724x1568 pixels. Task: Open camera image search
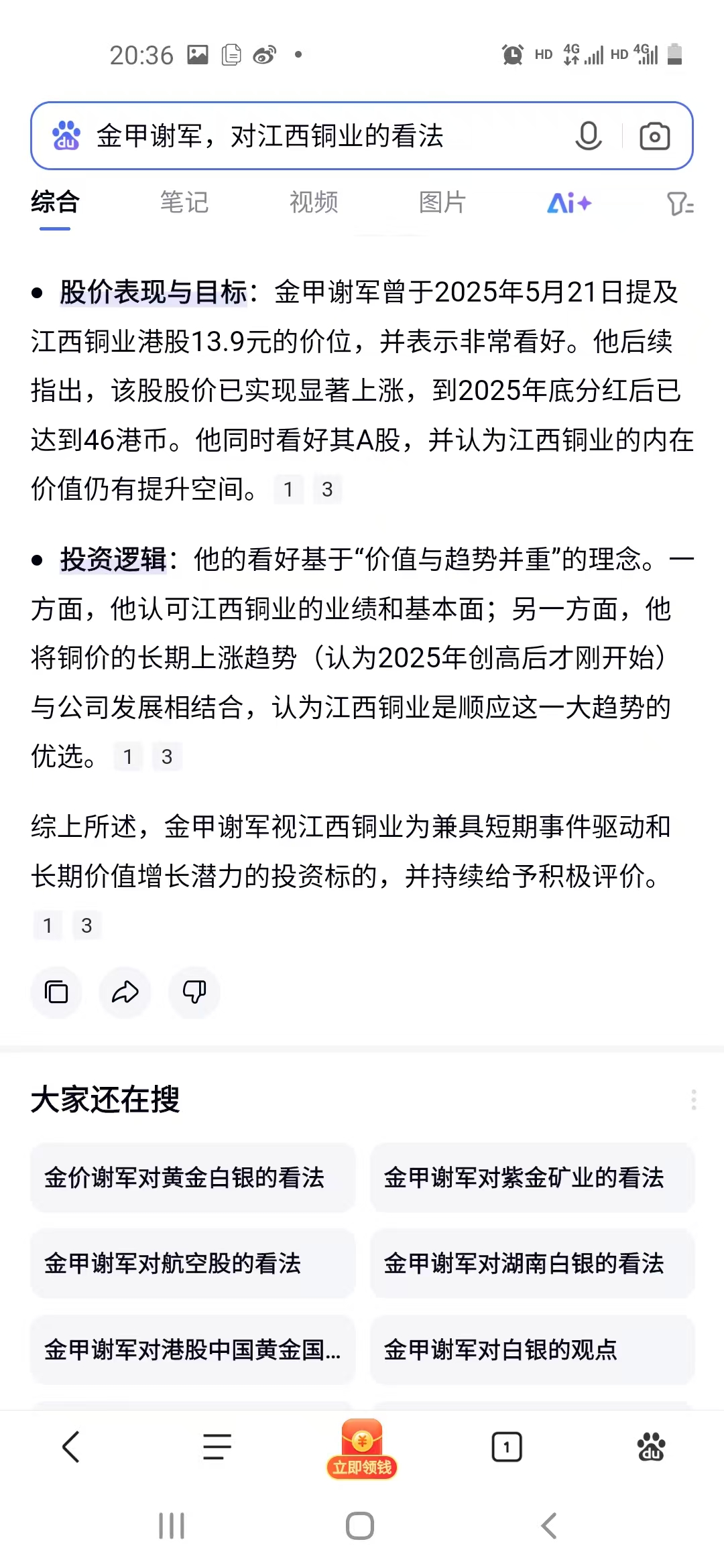click(x=654, y=136)
